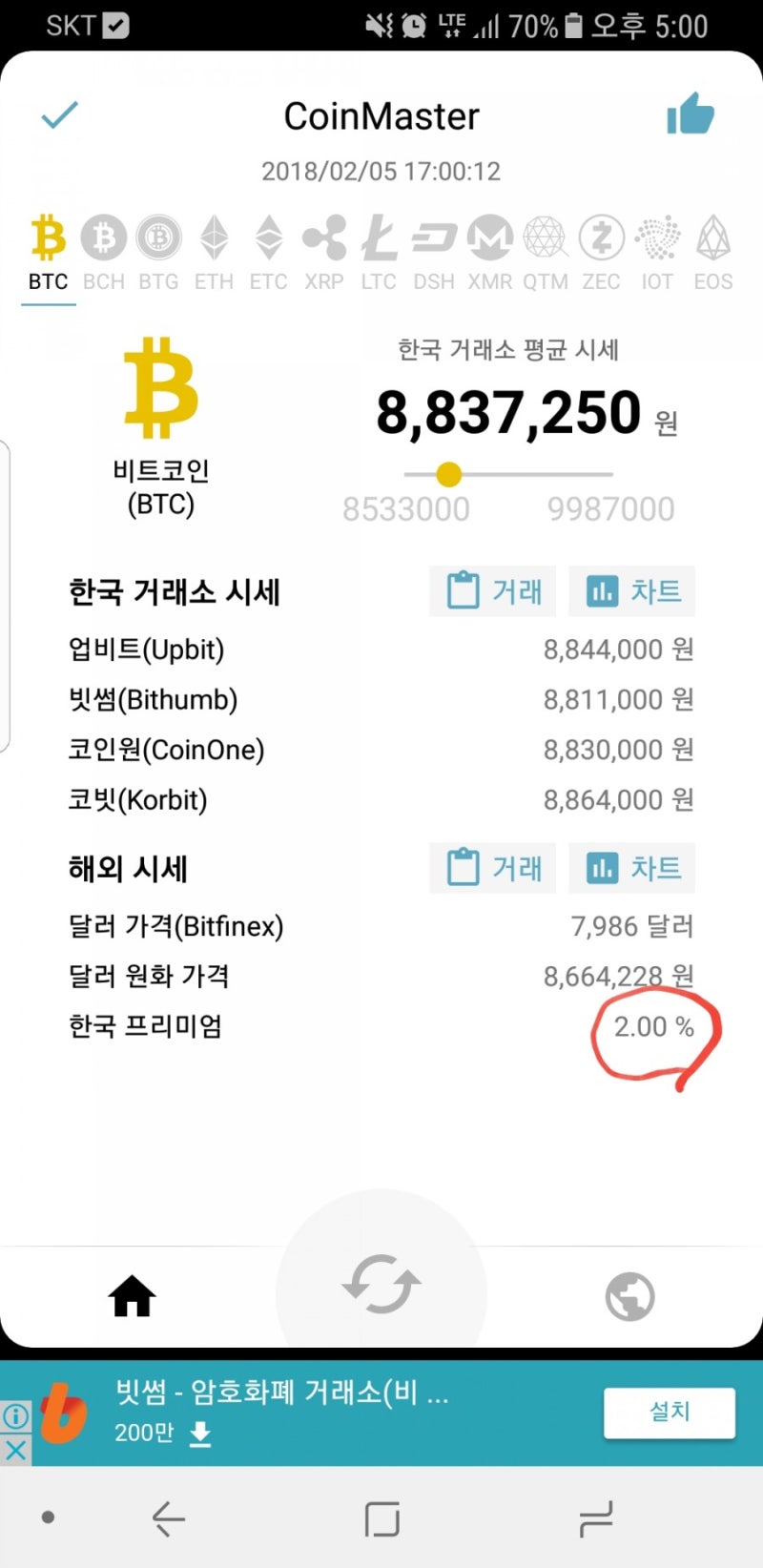Screen dimensions: 763x1568
Task: Tap the 설치 install button on the ad
Action: (669, 1413)
